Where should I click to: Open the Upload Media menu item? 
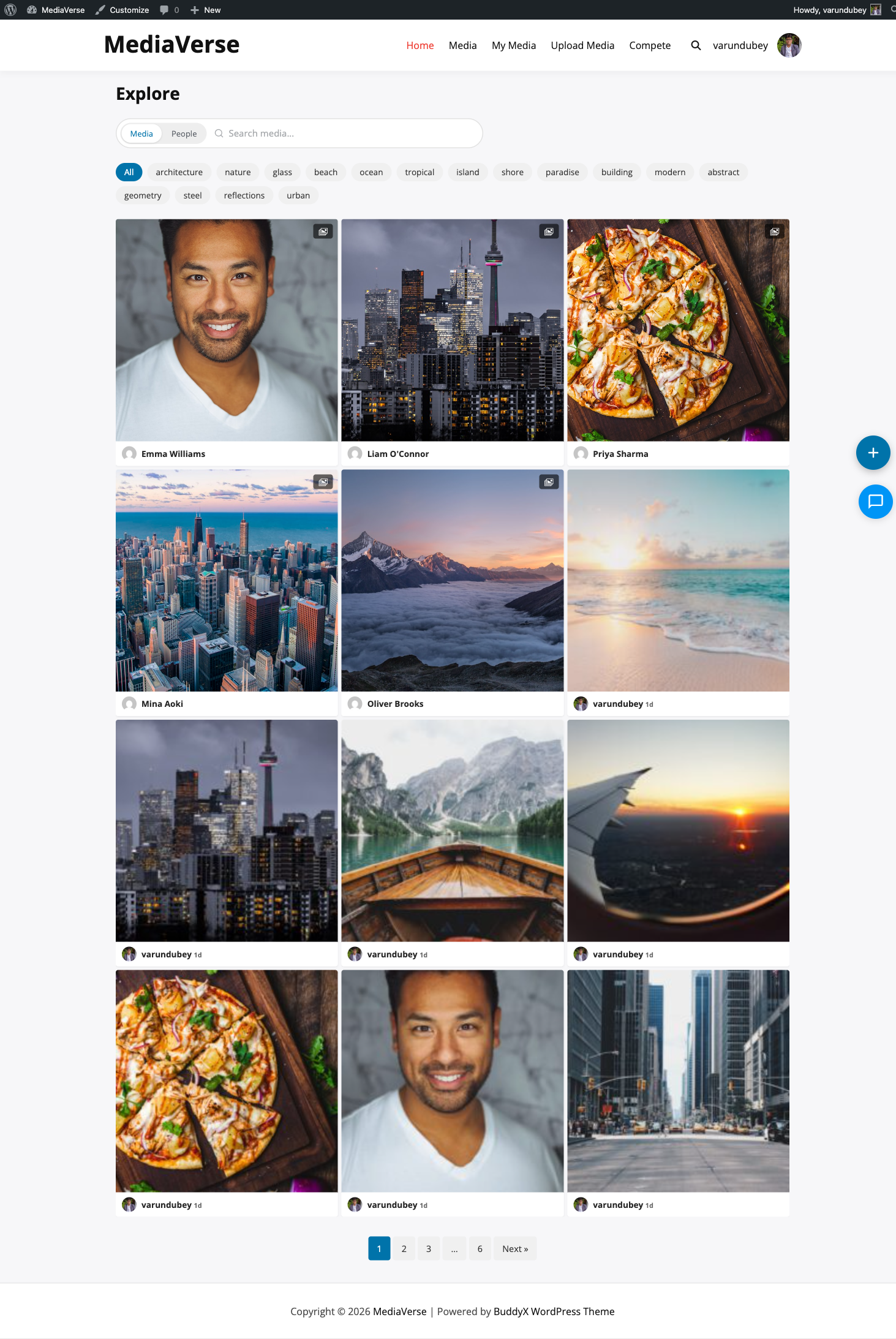[x=582, y=45]
